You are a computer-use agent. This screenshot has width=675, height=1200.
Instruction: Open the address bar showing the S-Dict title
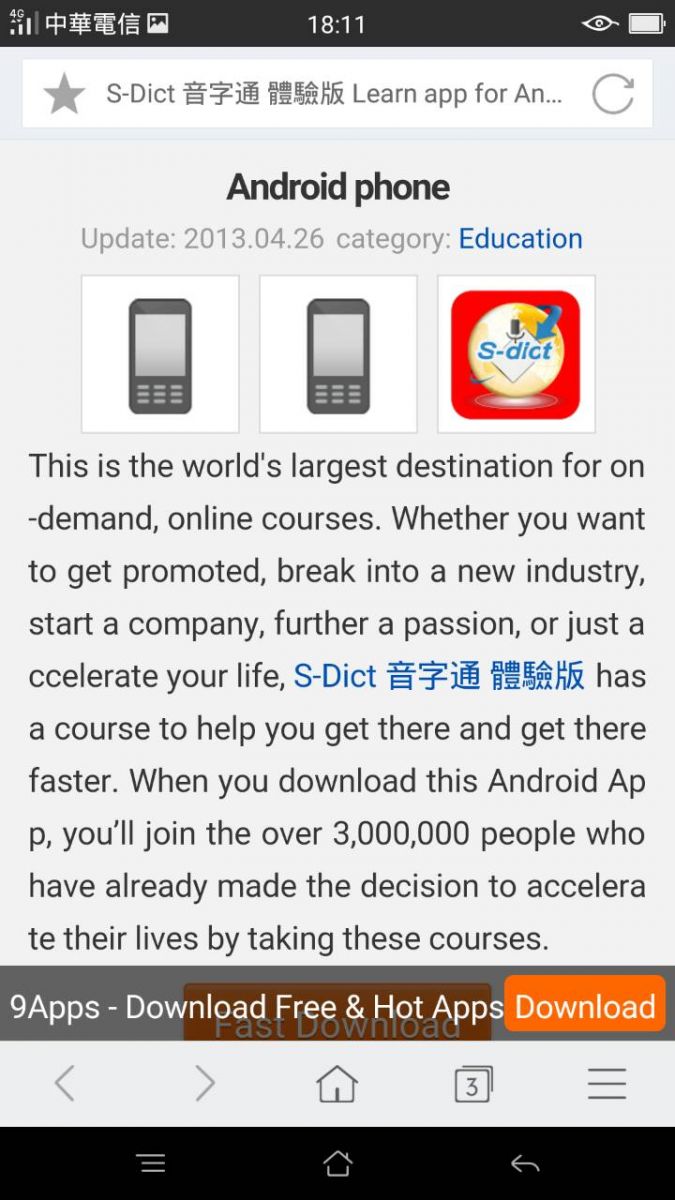[x=335, y=95]
